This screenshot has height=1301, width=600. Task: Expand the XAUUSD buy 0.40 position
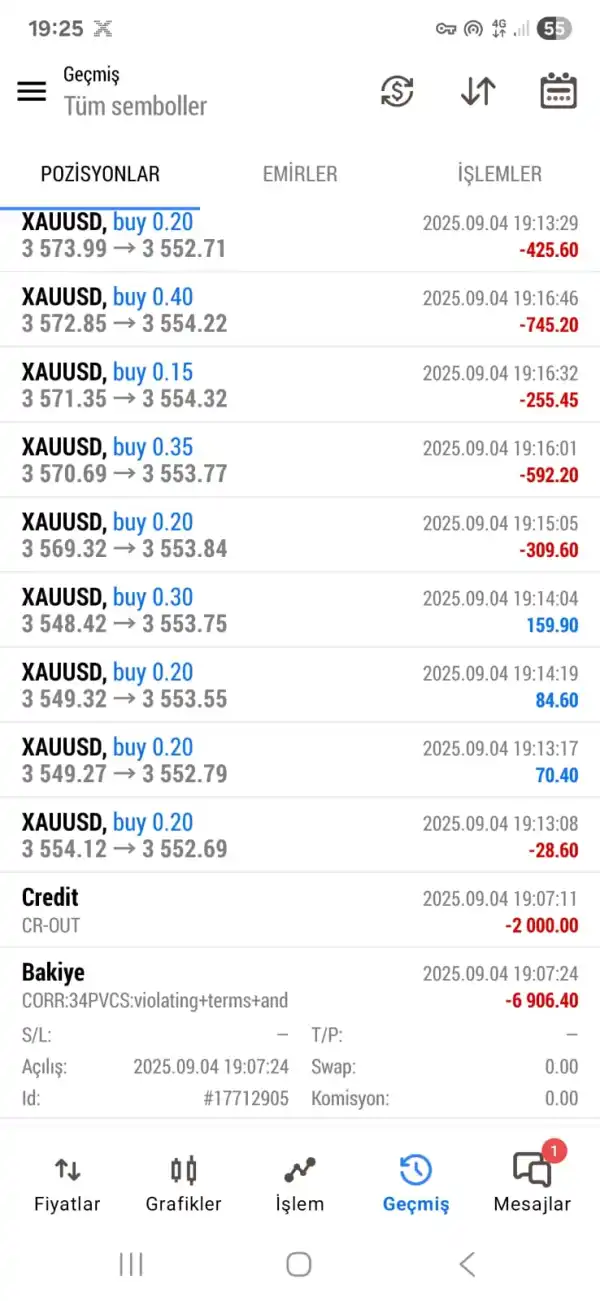tap(300, 310)
